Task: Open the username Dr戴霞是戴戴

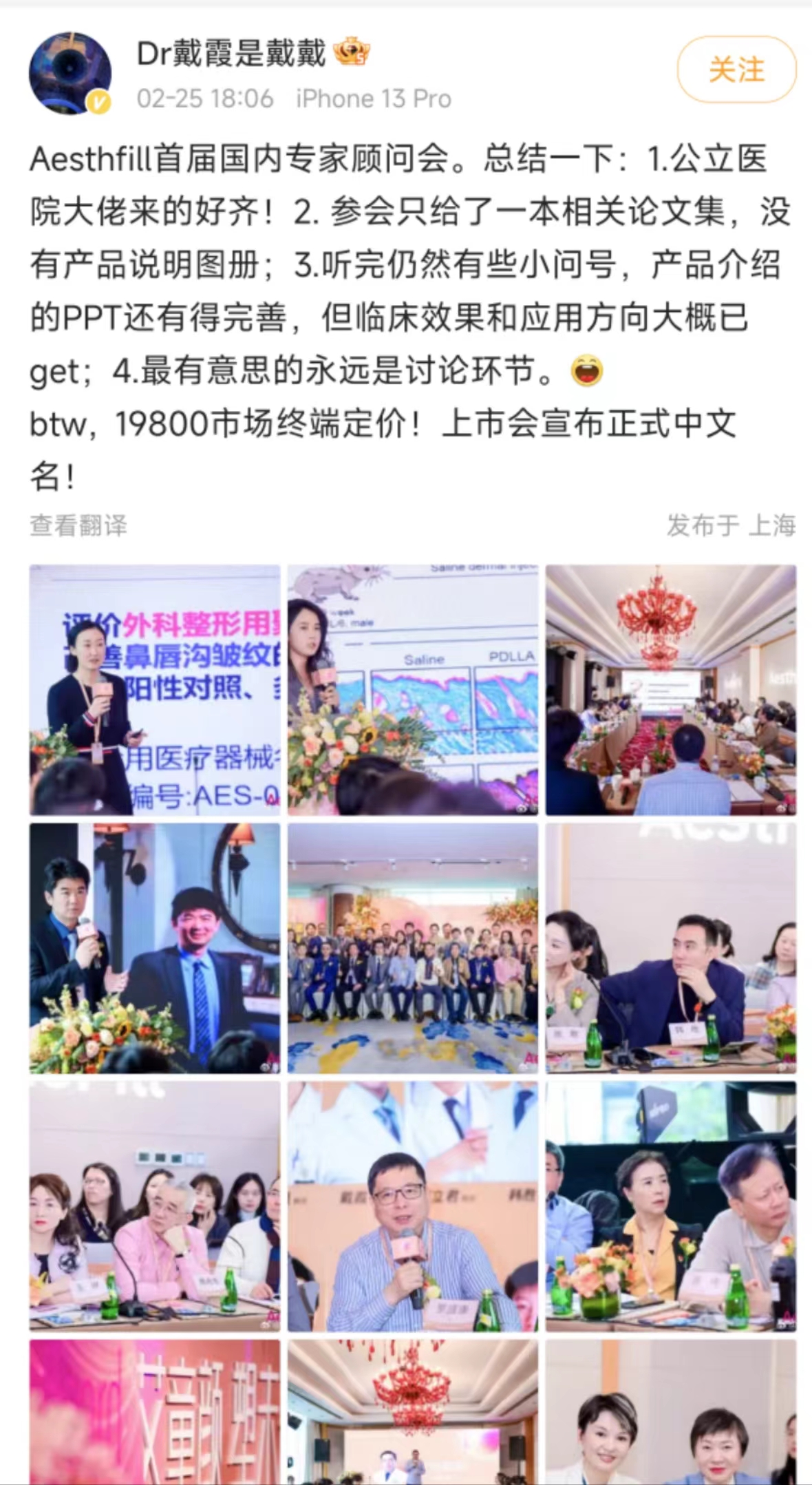Action: coord(231,53)
